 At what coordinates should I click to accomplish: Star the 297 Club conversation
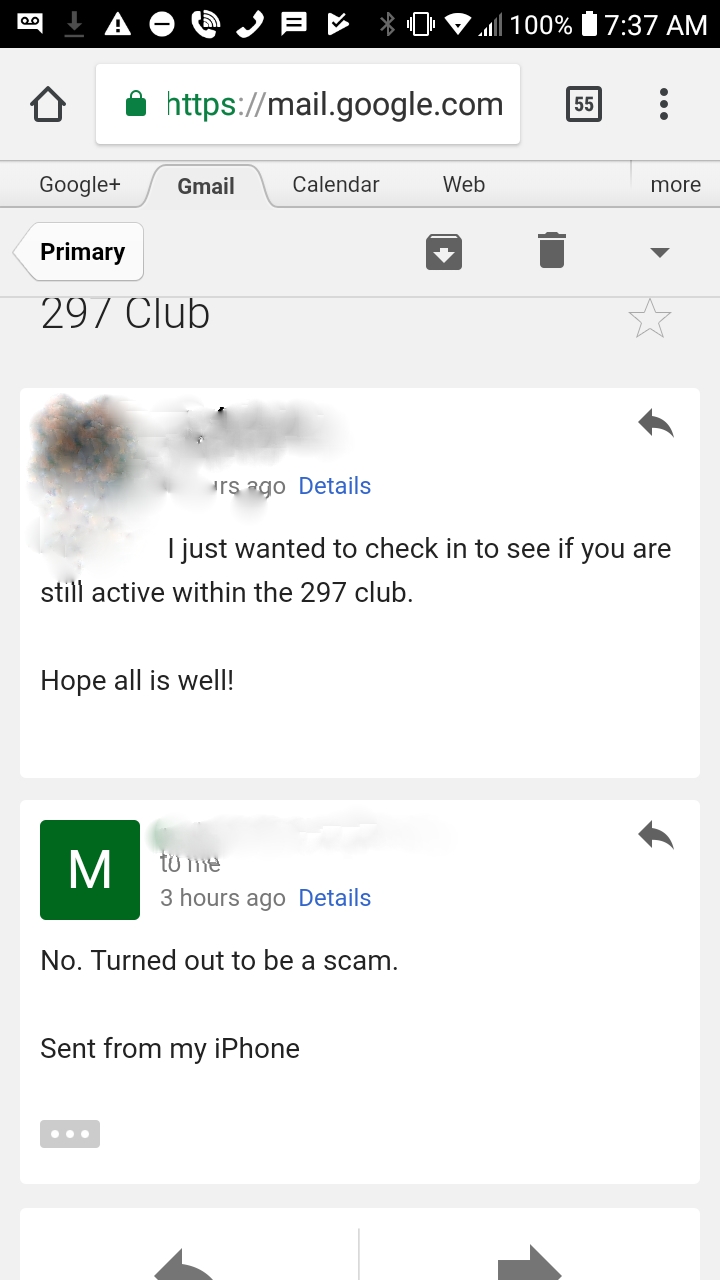point(650,318)
